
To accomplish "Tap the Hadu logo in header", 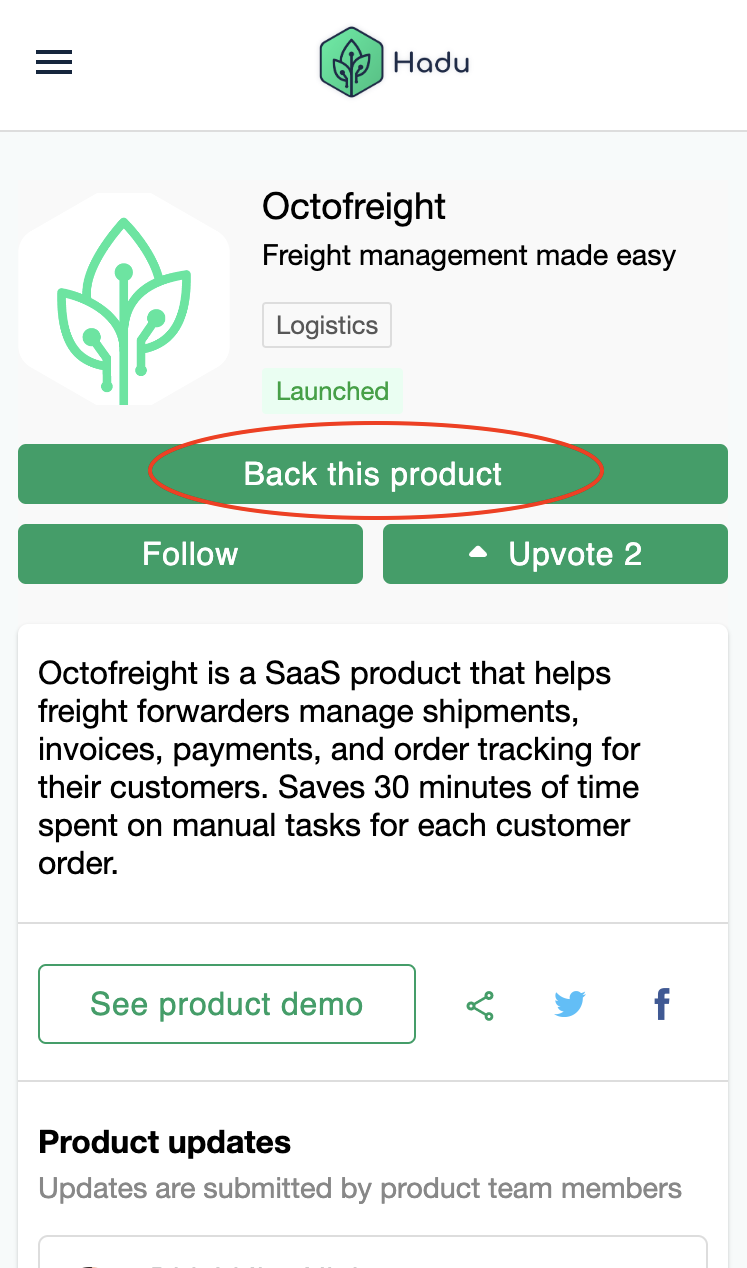I will tap(394, 63).
